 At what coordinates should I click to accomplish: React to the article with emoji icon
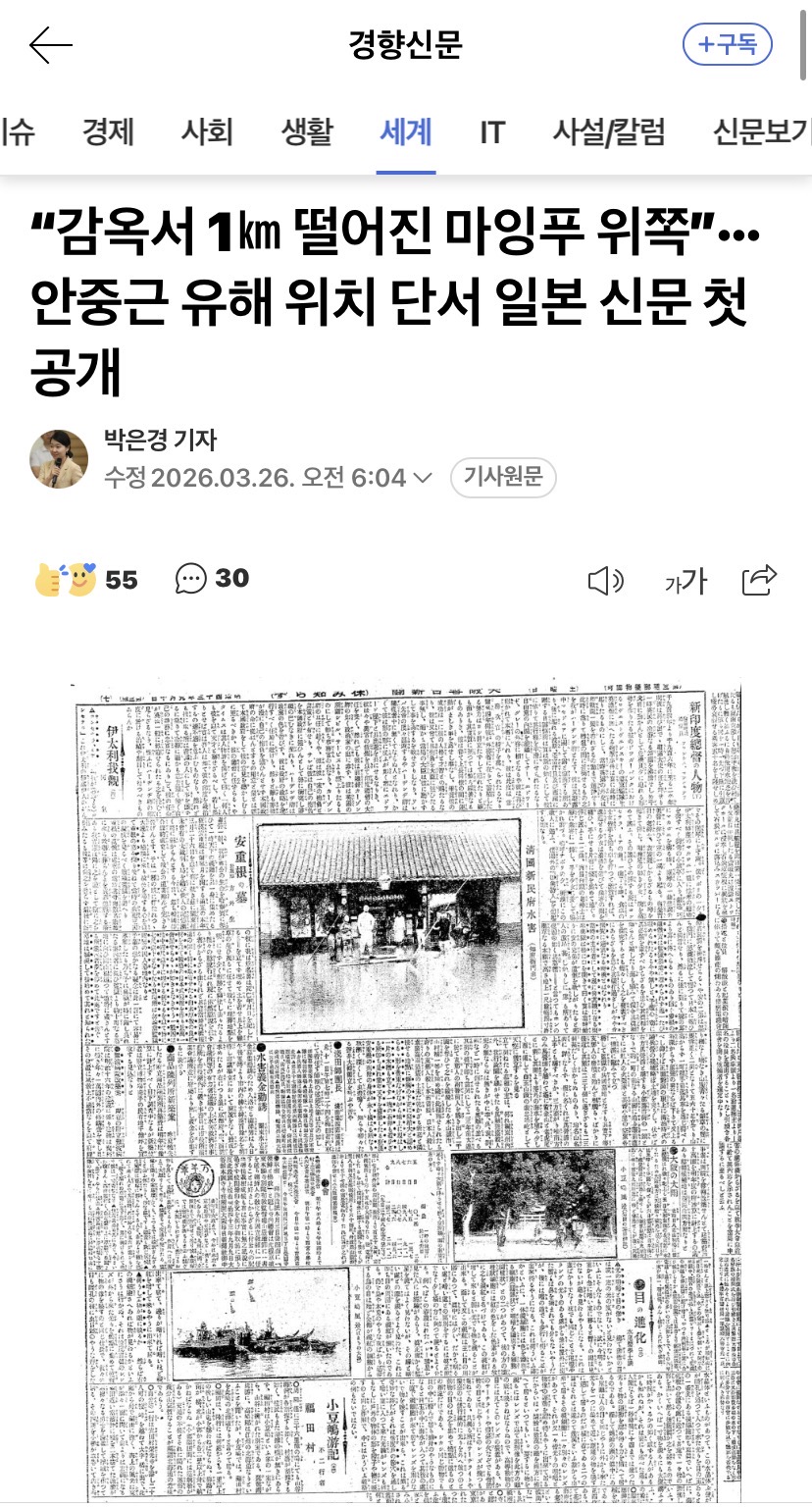(67, 580)
